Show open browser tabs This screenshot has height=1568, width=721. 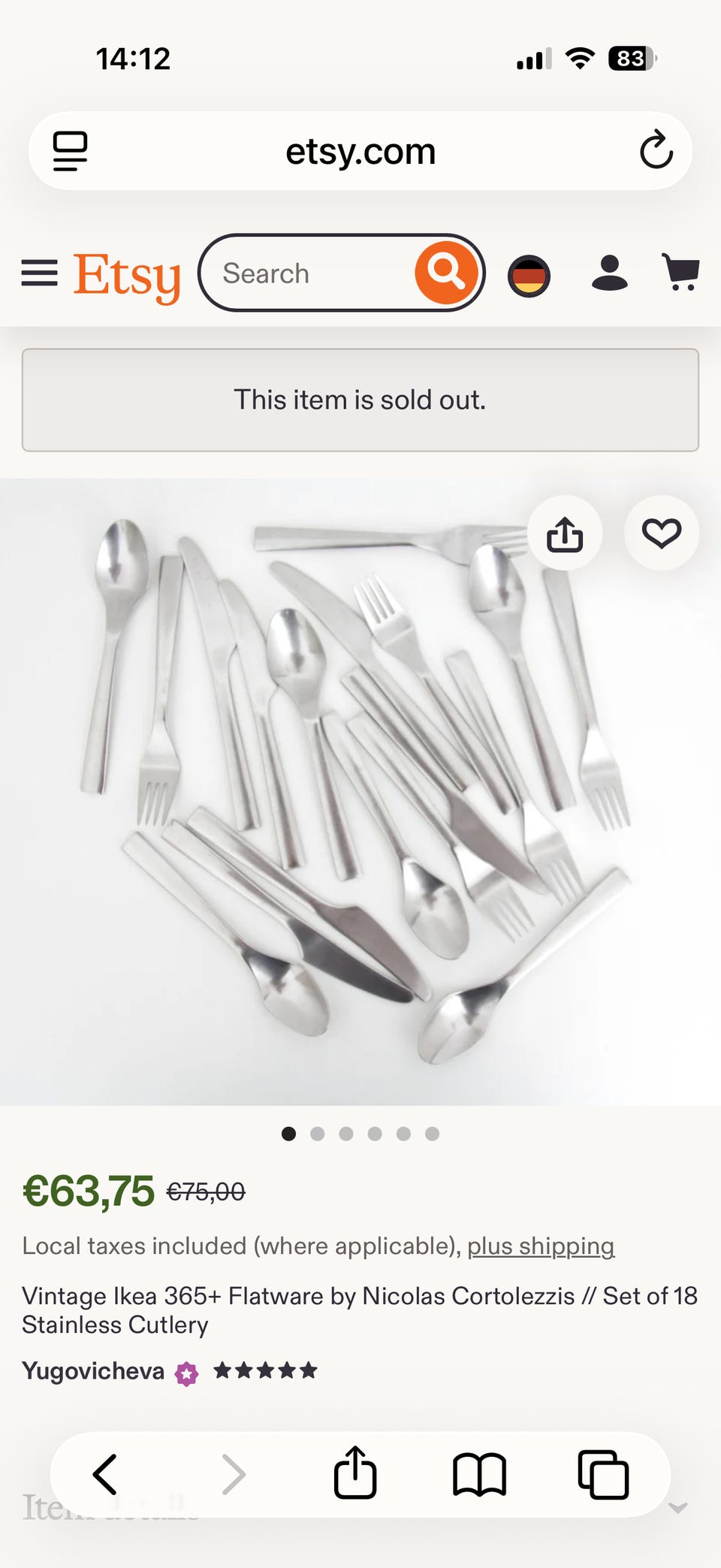click(x=603, y=1474)
